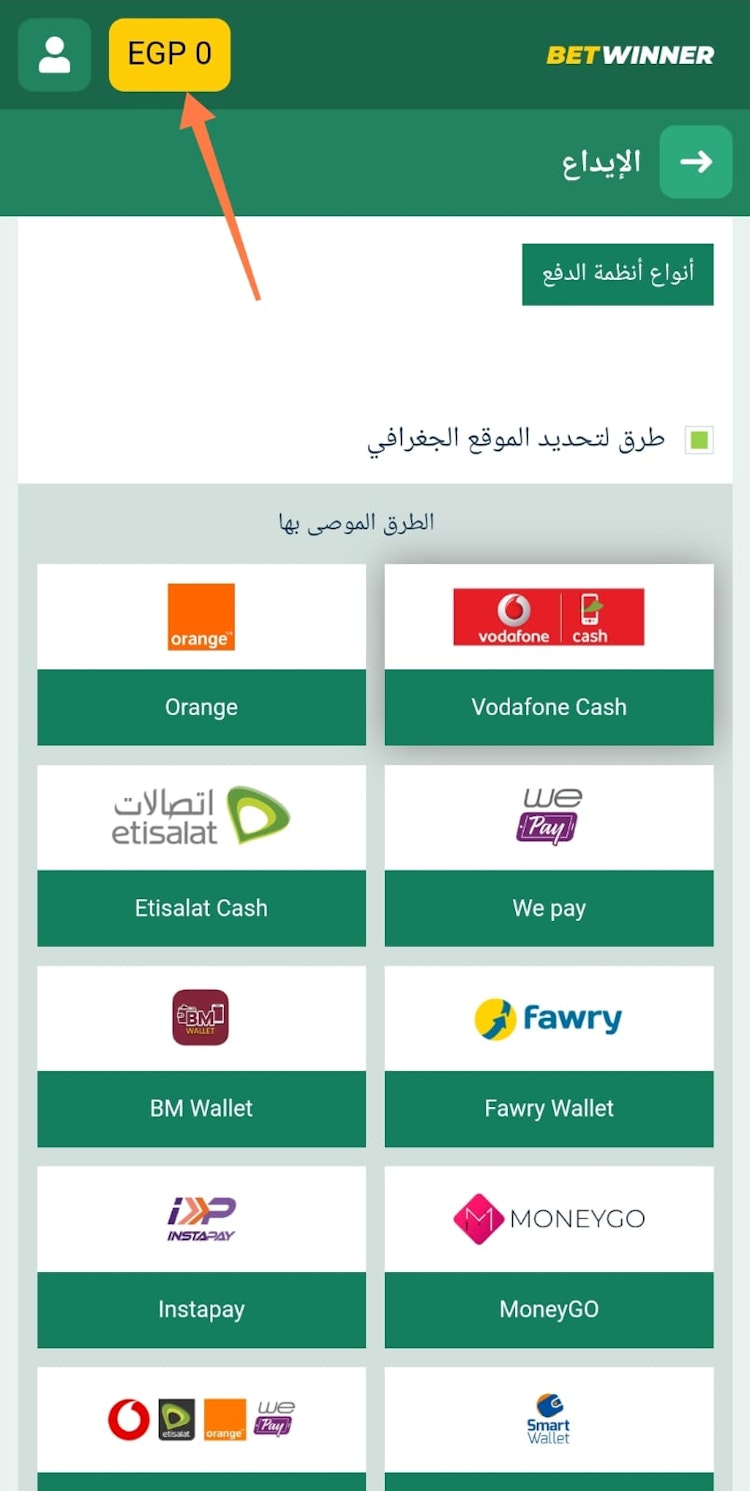This screenshot has width=750, height=1491.
Task: Open the user profile icon
Action: [54, 55]
